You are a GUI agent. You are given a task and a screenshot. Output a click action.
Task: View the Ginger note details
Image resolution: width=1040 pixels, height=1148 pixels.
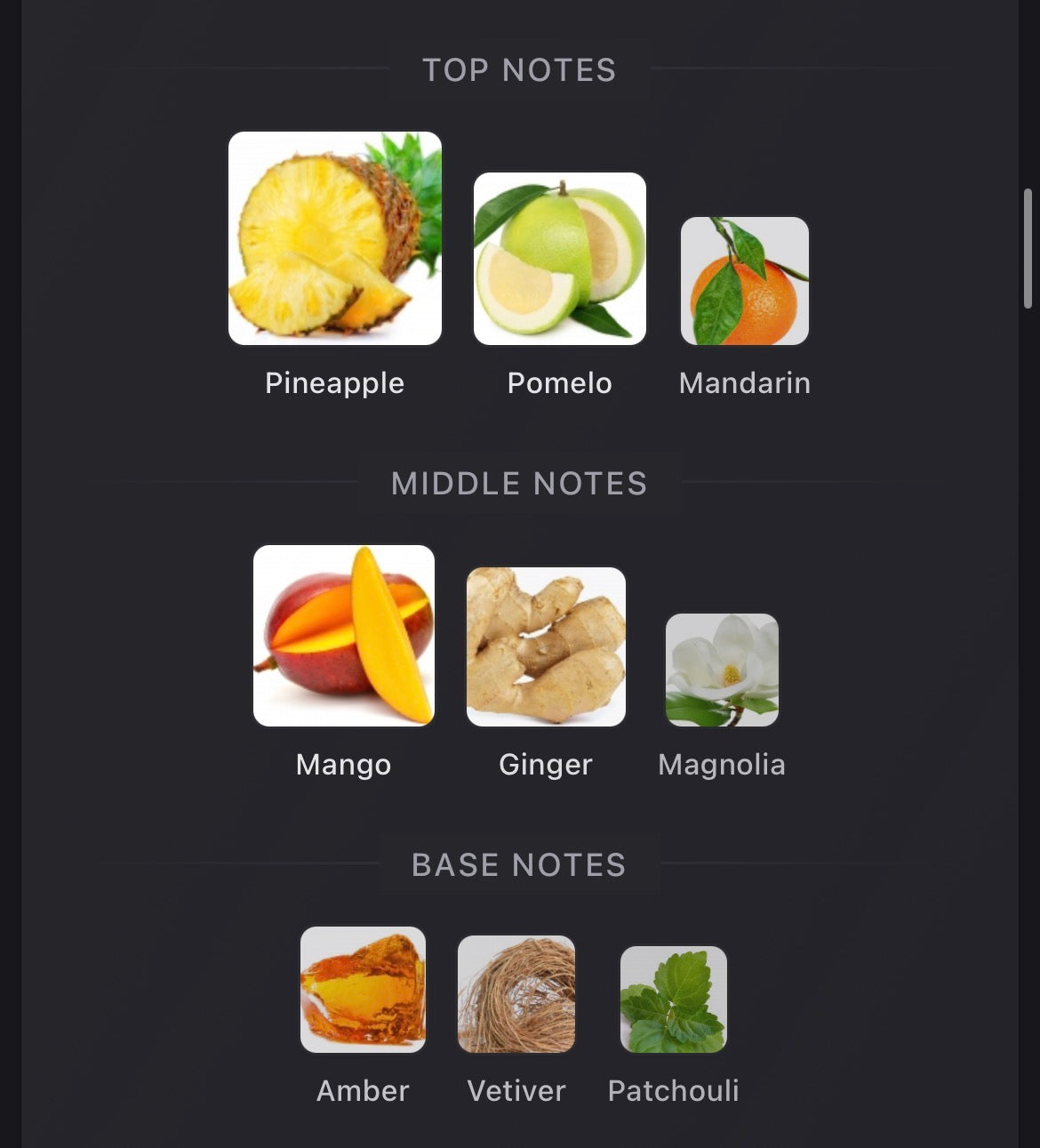coord(546,646)
